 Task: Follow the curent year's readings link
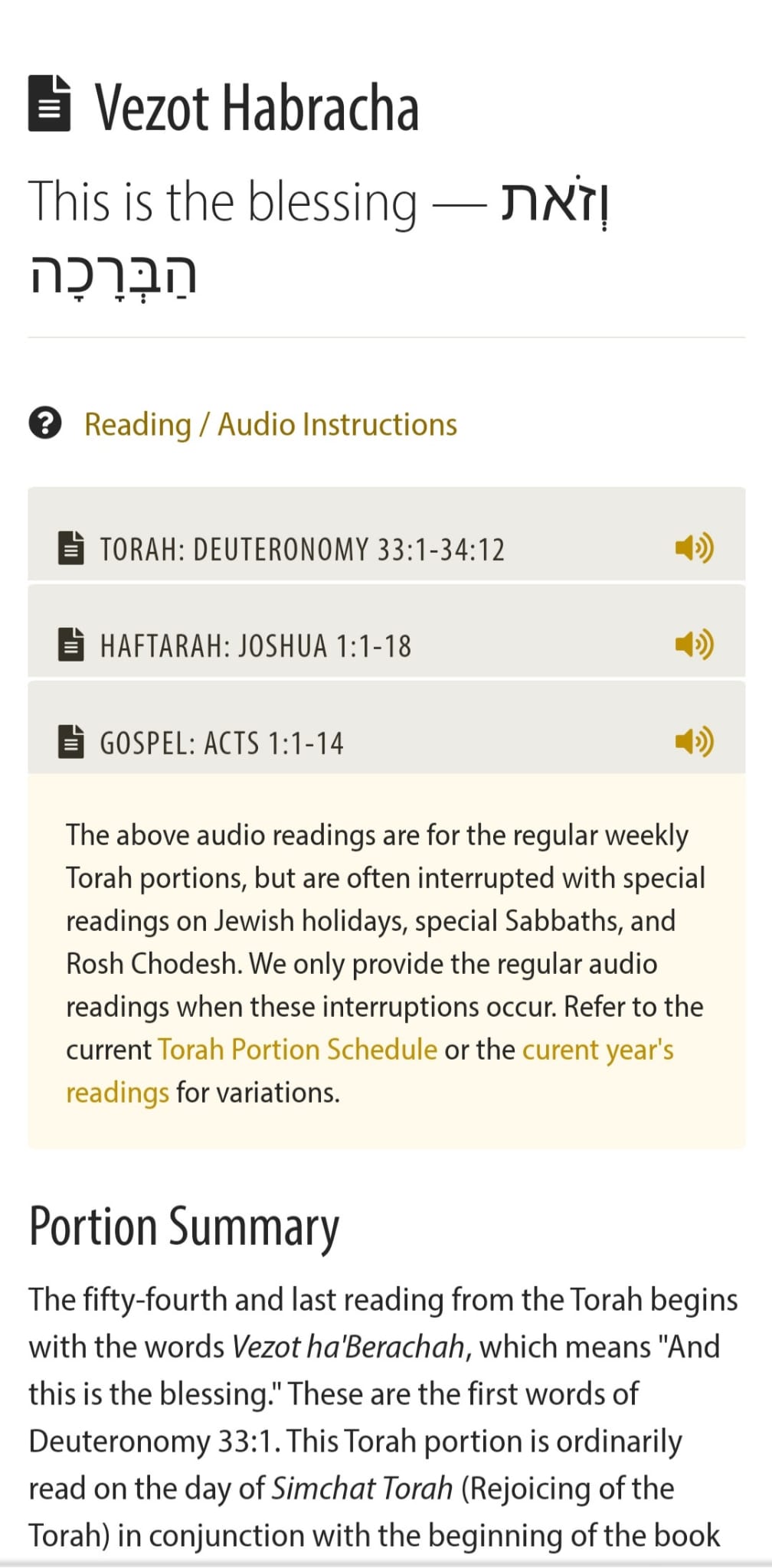597,1050
